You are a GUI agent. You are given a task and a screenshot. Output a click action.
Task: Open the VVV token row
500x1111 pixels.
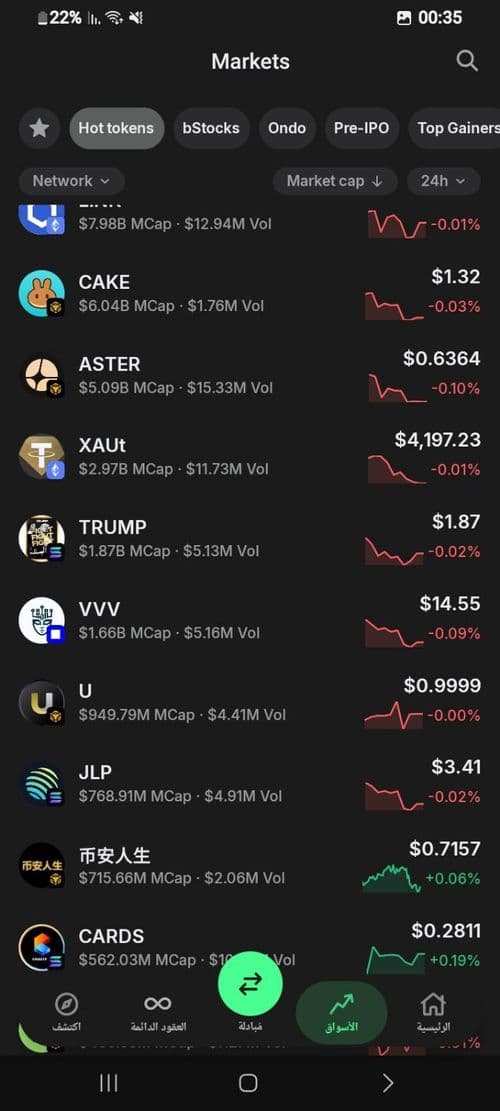(x=250, y=621)
